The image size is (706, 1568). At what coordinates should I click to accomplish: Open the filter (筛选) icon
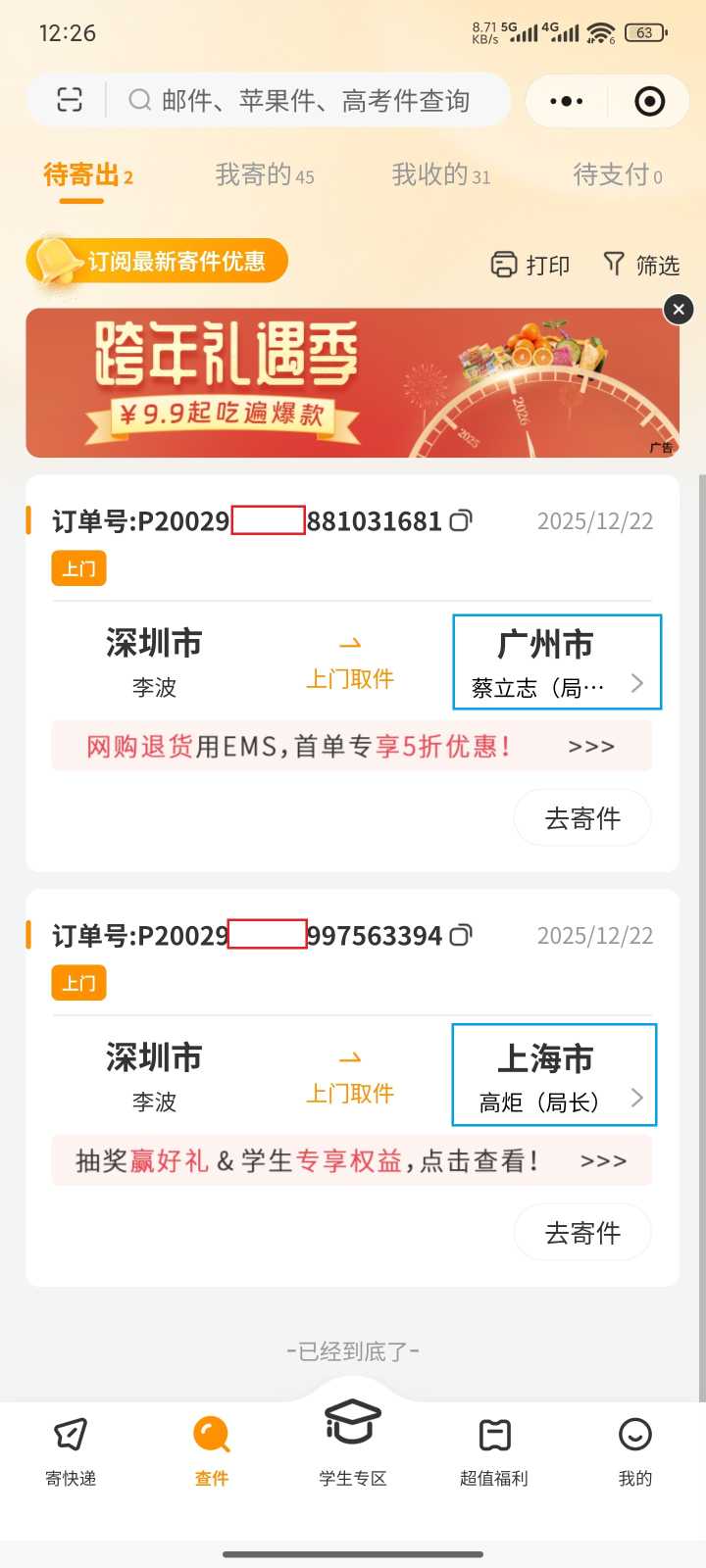[x=640, y=265]
